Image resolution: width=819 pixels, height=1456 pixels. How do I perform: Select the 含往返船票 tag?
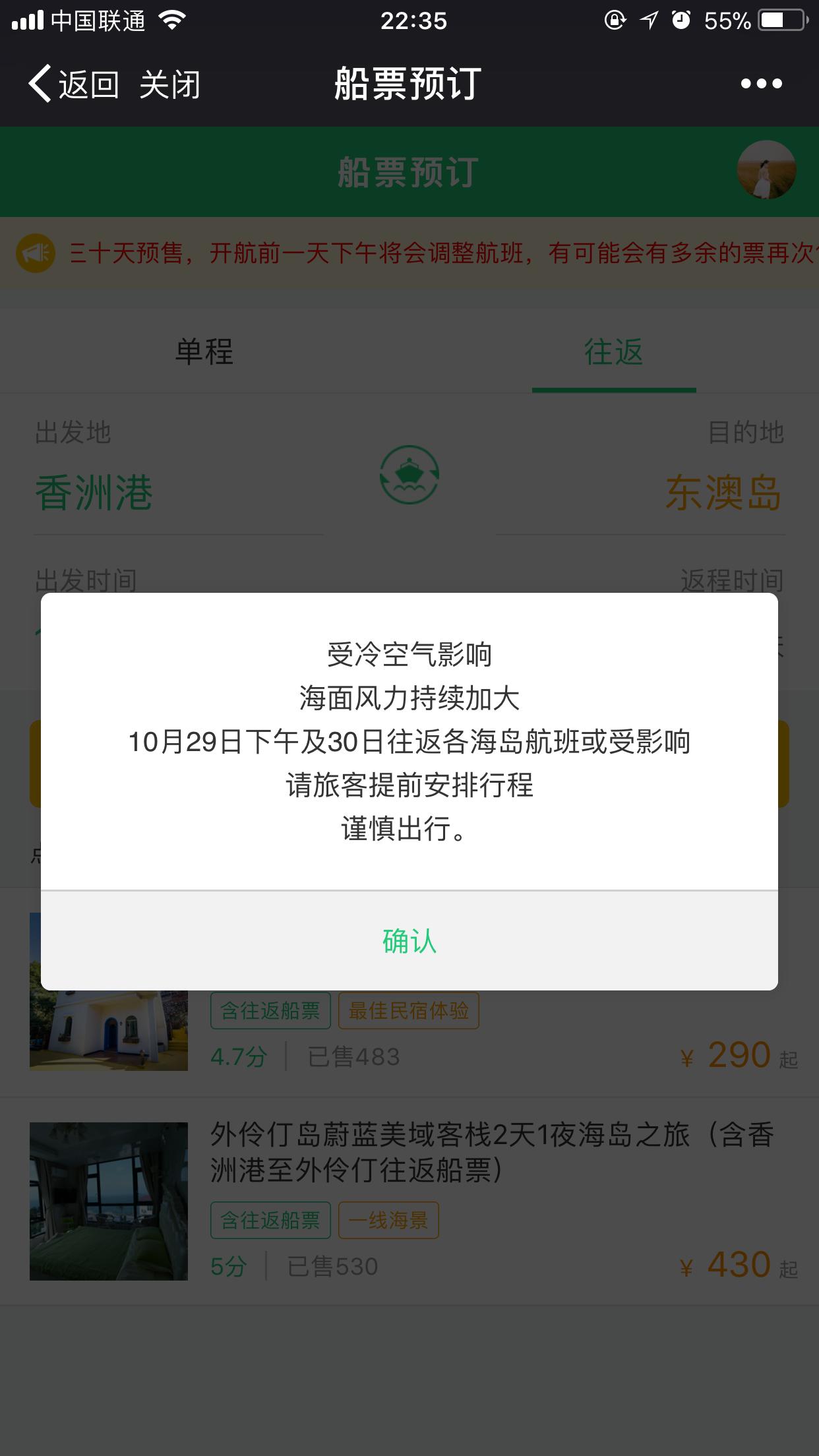[x=270, y=1009]
